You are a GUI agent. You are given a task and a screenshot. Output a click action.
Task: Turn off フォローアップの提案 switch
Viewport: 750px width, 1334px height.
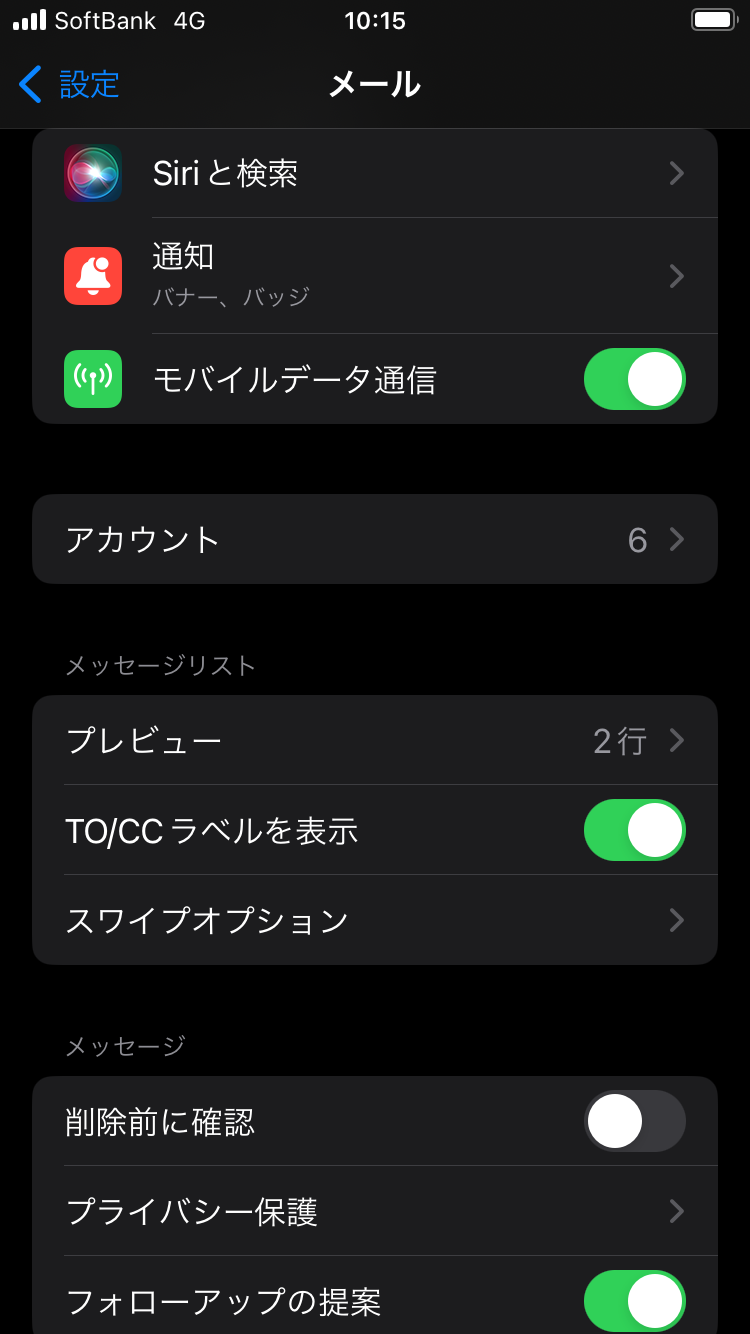click(635, 1301)
